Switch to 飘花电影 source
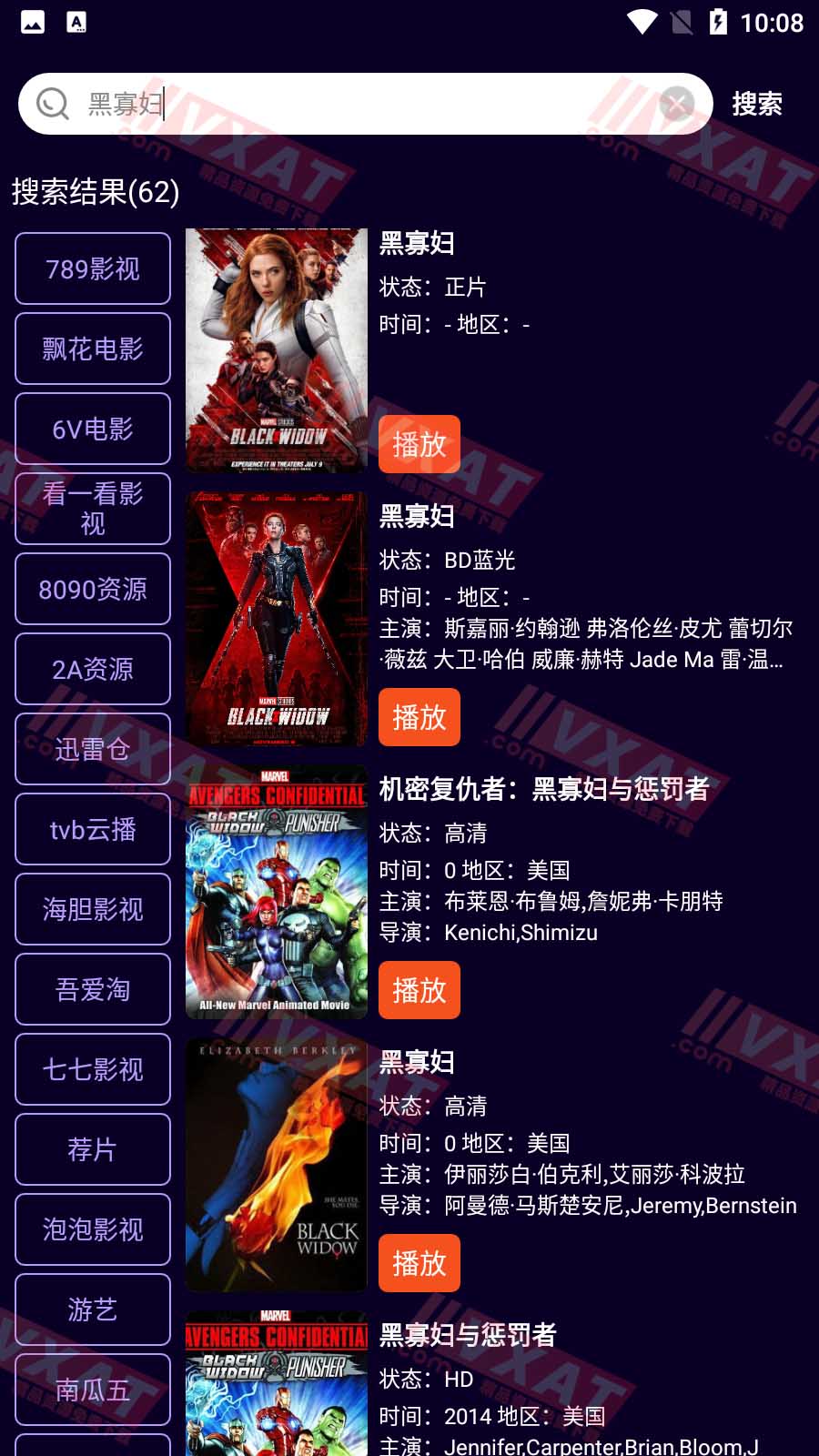819x1456 pixels. pos(93,349)
